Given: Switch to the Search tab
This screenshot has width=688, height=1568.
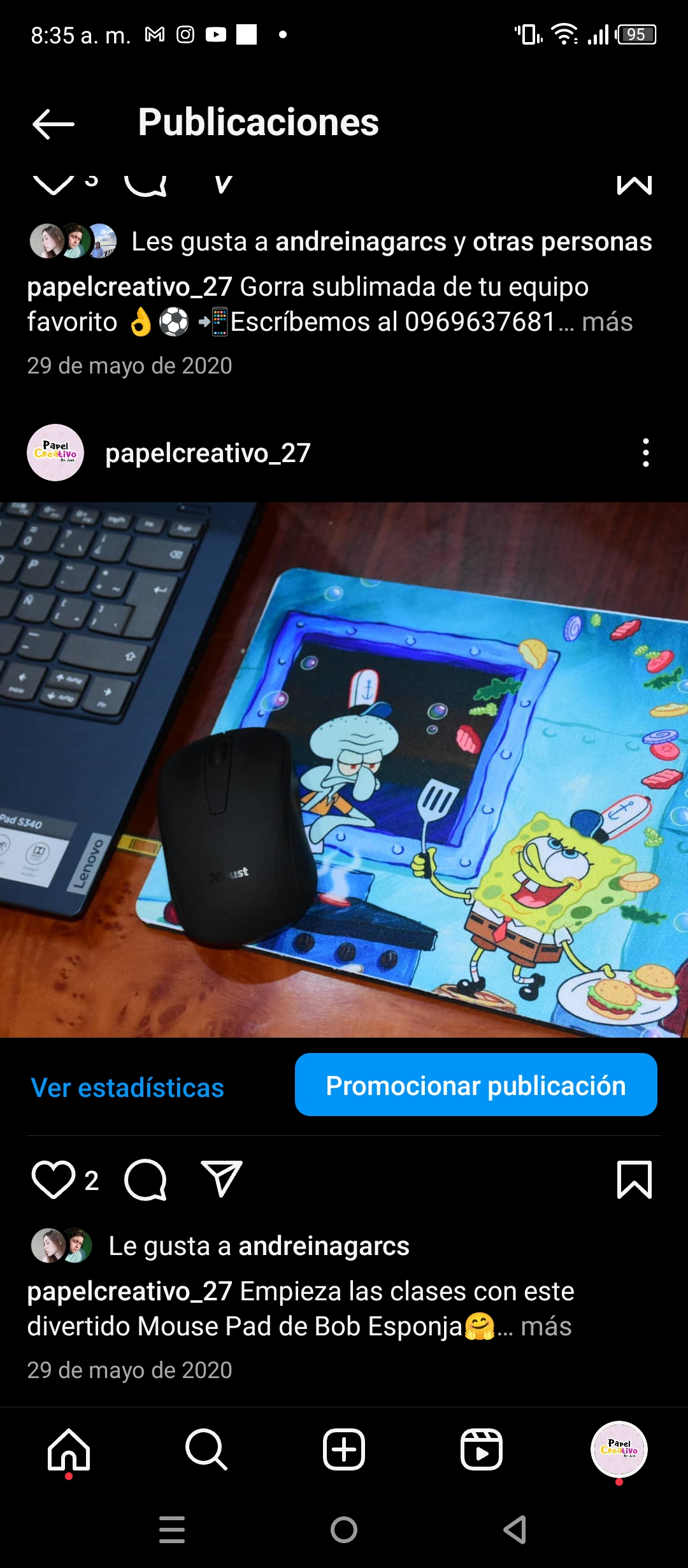Looking at the screenshot, I should 206,1450.
